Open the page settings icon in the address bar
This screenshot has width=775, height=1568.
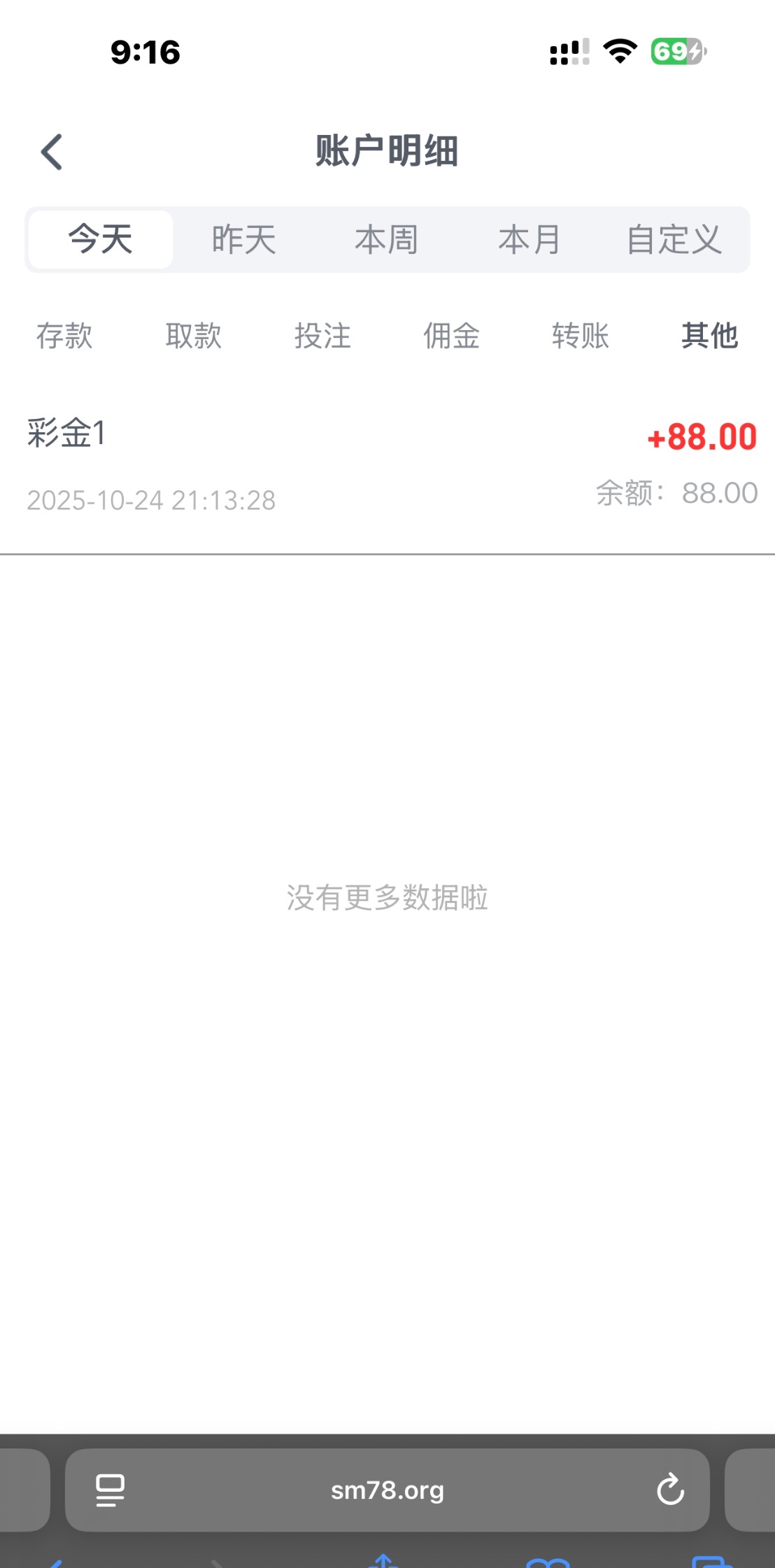pyautogui.click(x=111, y=1490)
